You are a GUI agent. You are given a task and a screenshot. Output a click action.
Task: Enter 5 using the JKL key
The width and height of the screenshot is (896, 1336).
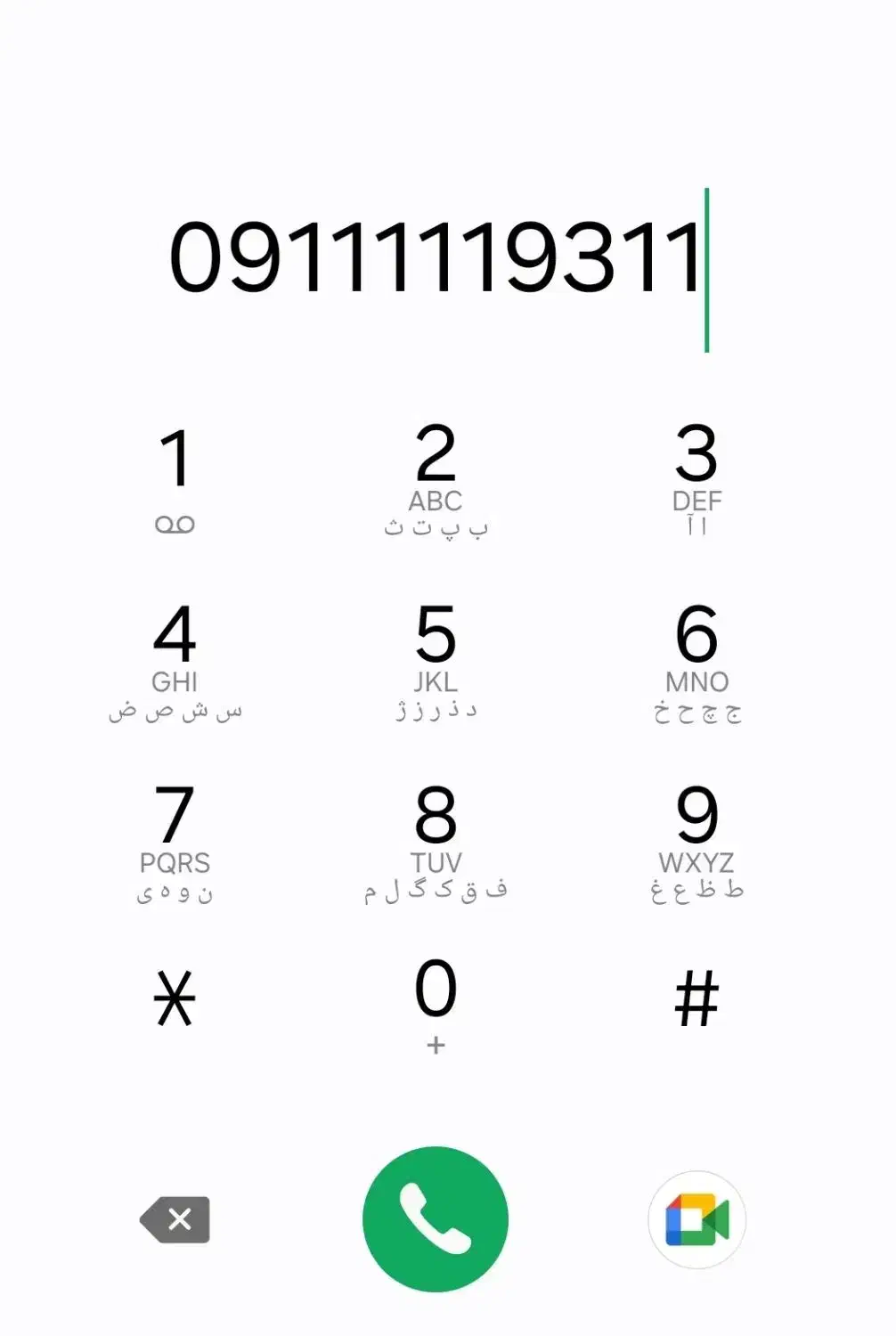pyautogui.click(x=436, y=659)
